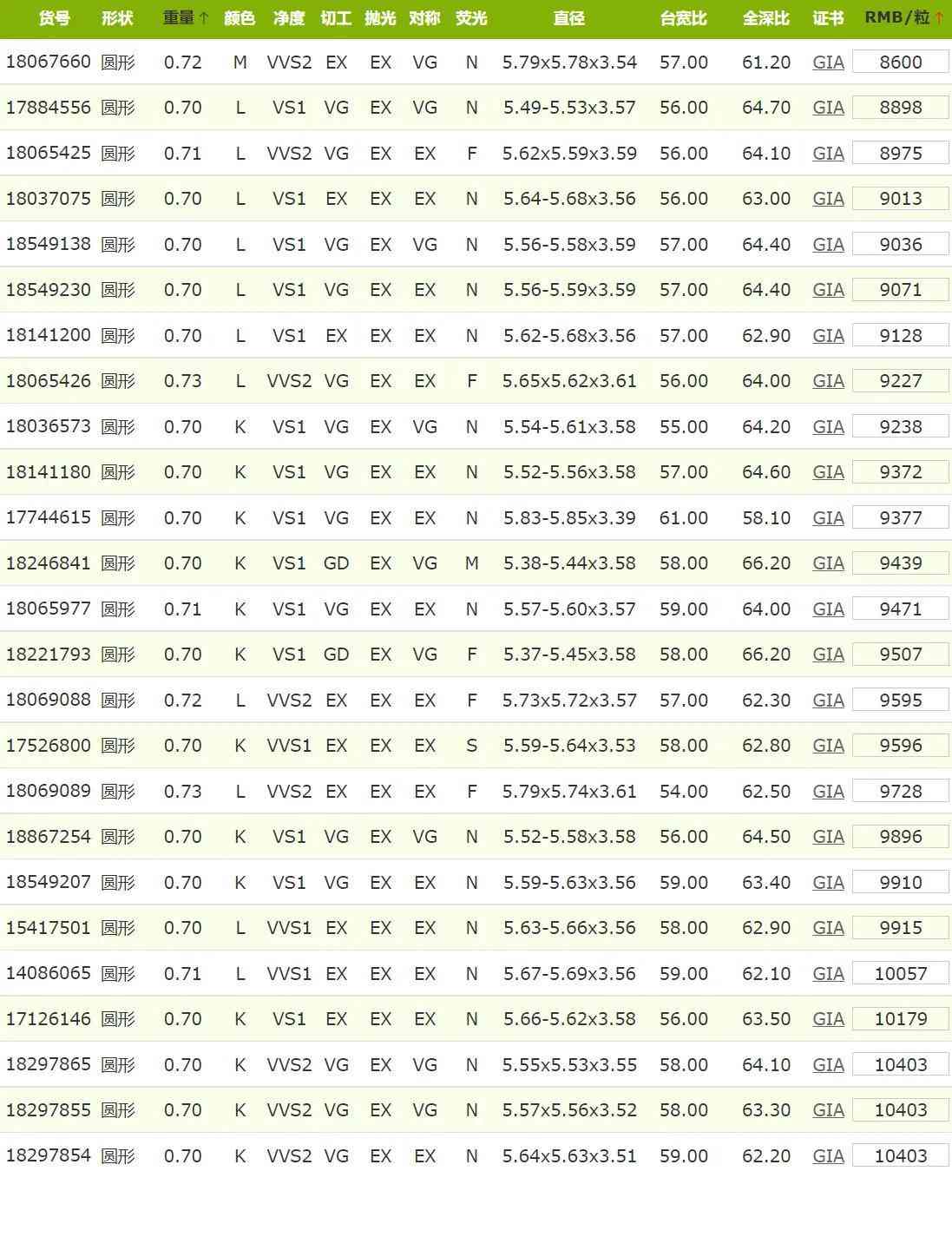Open GIA link for item 18246841
952x1237 pixels.
pos(828,563)
